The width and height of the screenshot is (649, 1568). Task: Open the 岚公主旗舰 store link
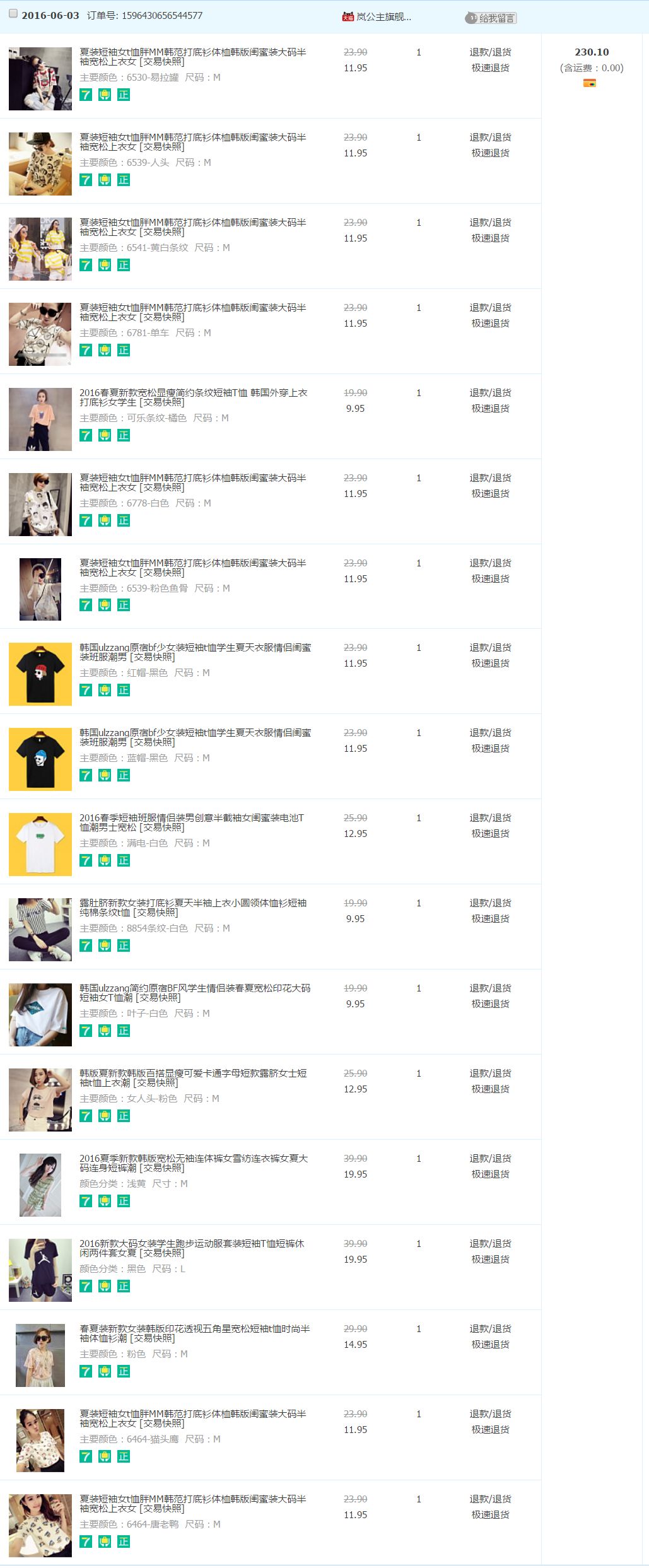(383, 17)
